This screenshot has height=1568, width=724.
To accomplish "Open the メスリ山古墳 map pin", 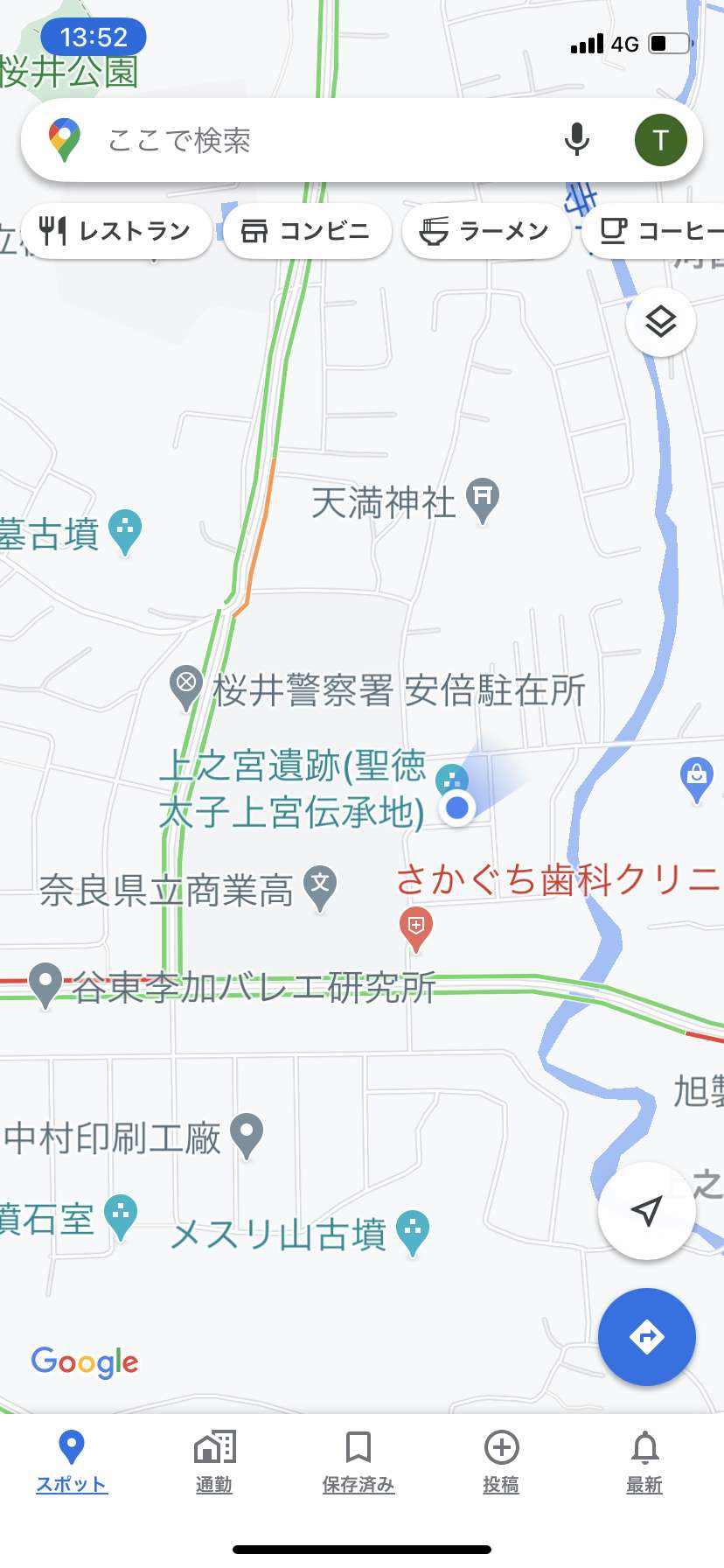I will coord(413,1230).
